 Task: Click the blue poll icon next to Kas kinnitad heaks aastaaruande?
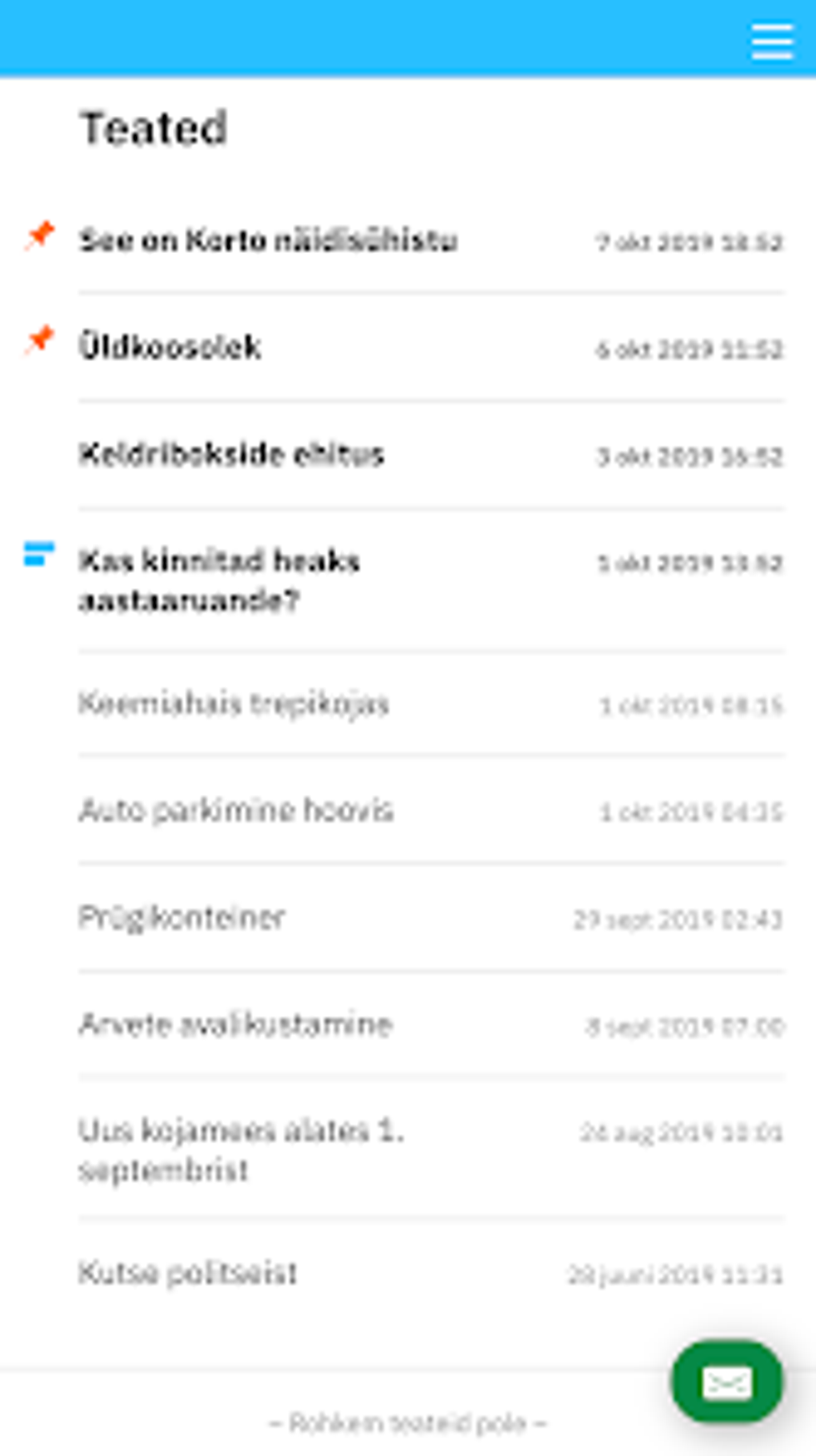pos(38,557)
